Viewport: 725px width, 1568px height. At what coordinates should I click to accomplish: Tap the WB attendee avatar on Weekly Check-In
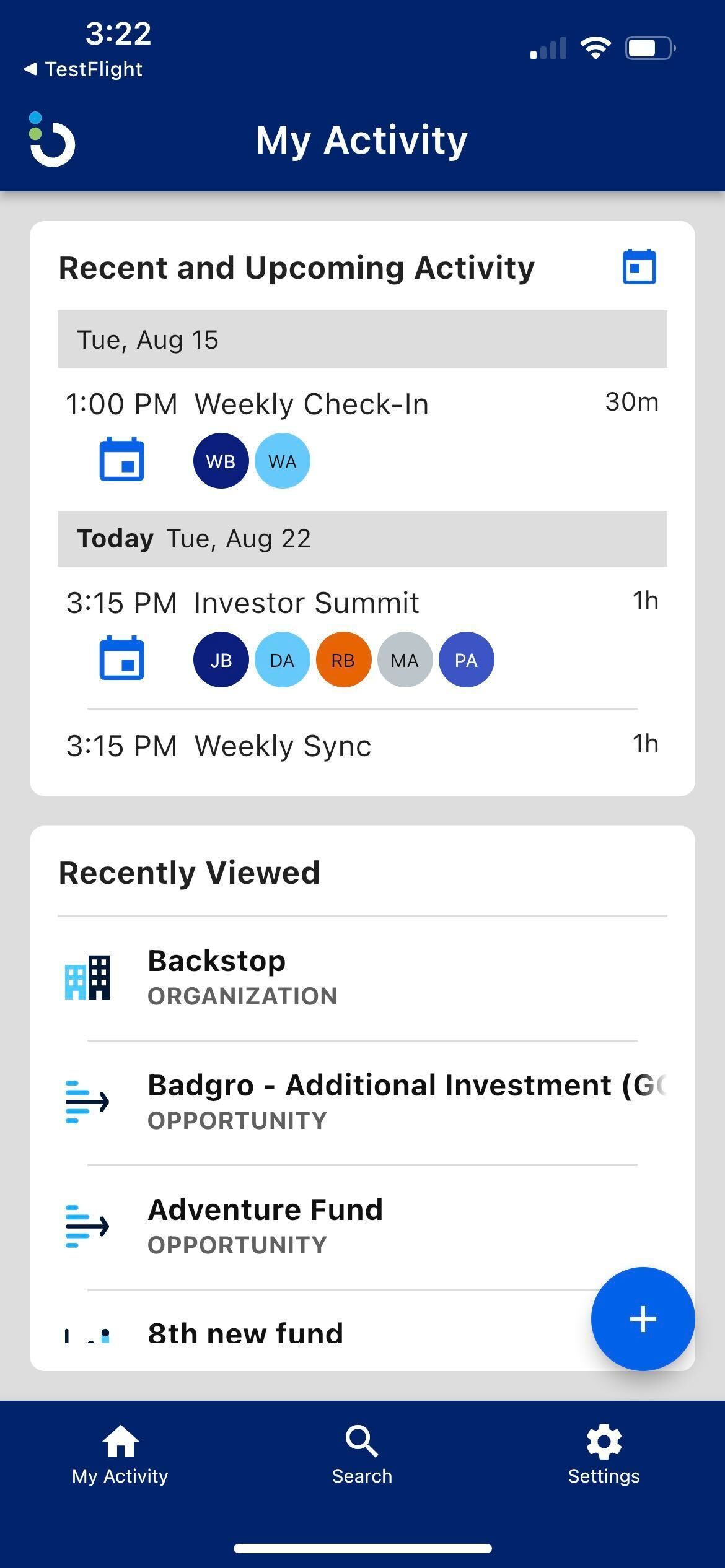(221, 460)
